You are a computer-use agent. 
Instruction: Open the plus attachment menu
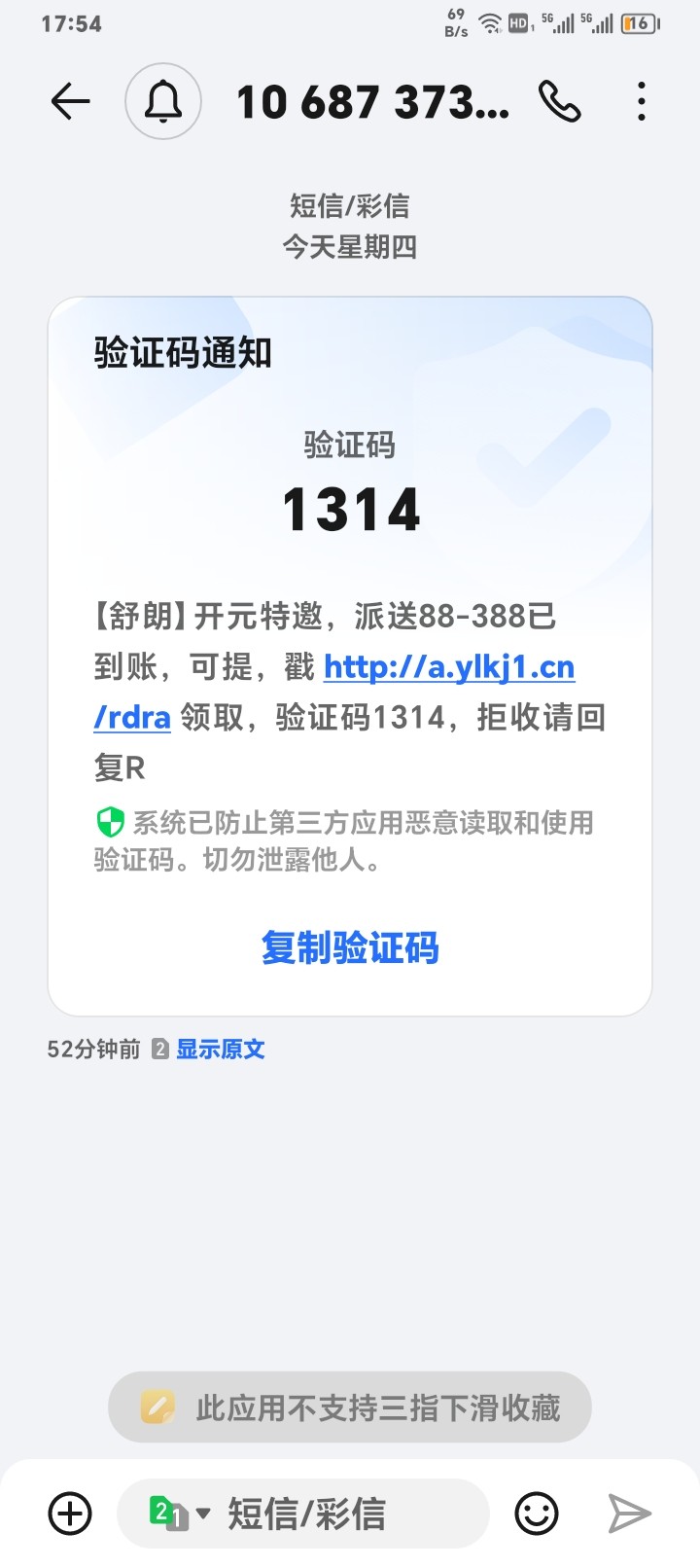click(x=70, y=1513)
